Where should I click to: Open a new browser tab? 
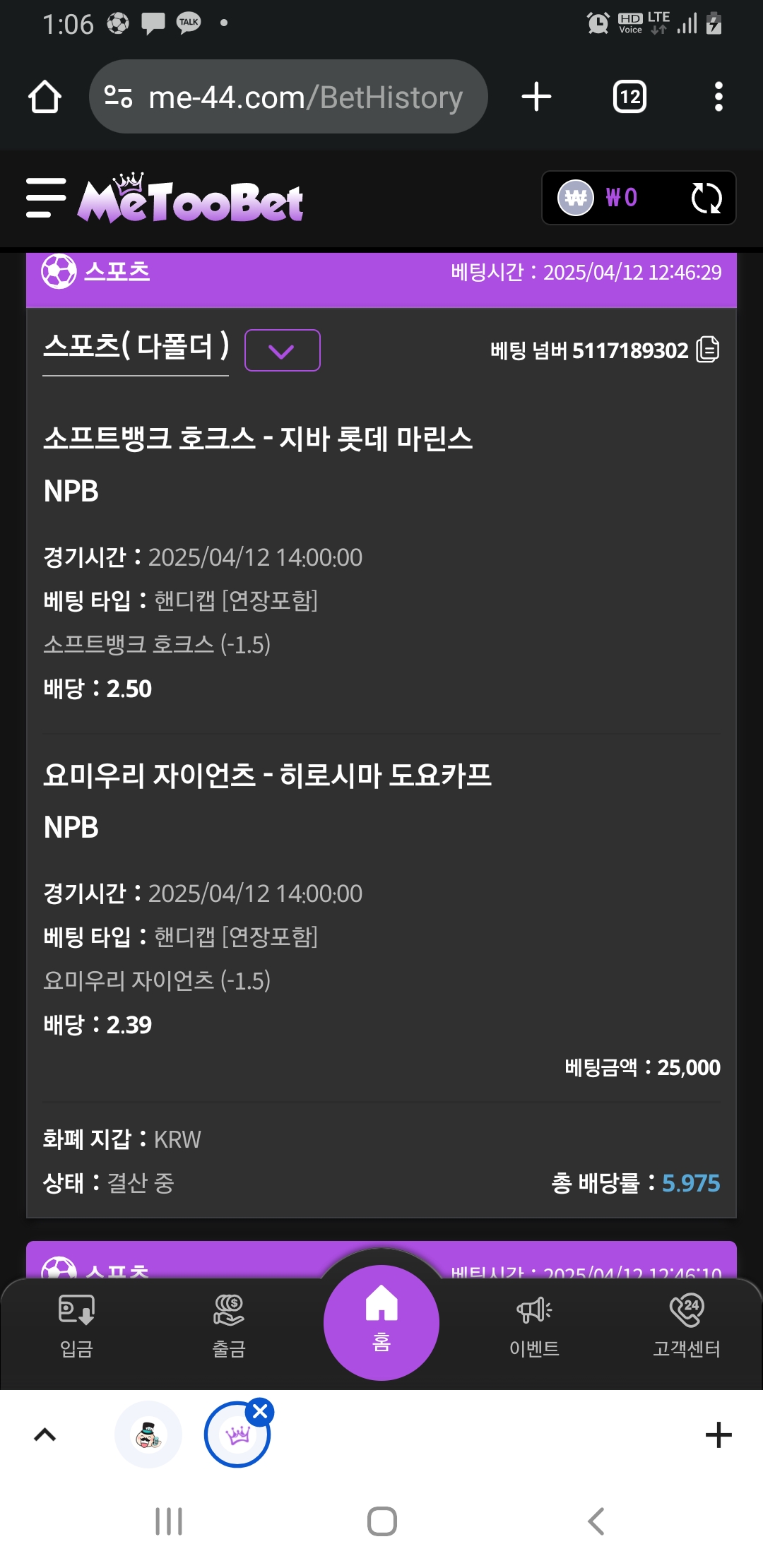pyautogui.click(x=536, y=97)
